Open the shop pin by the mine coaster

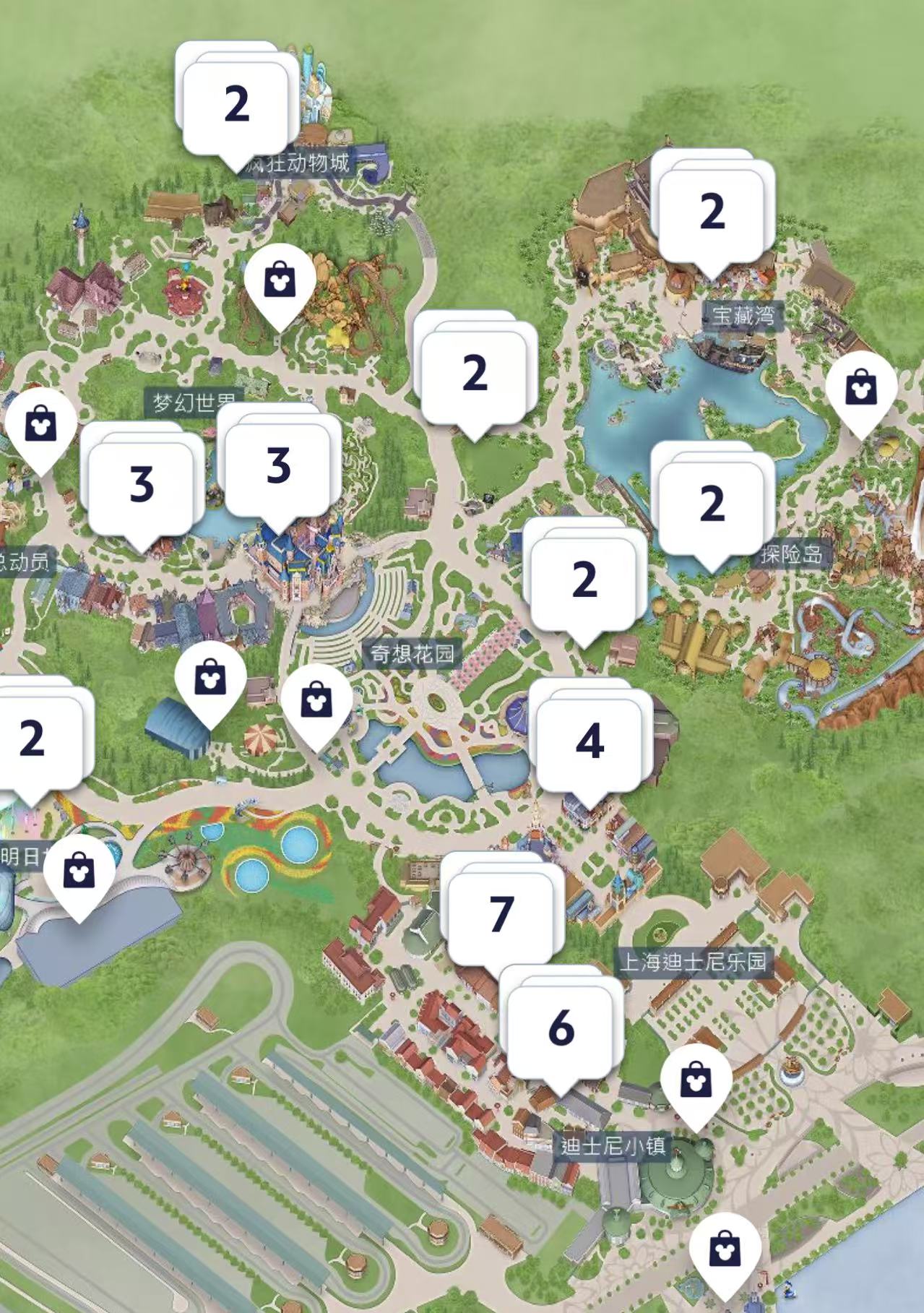pos(280,279)
